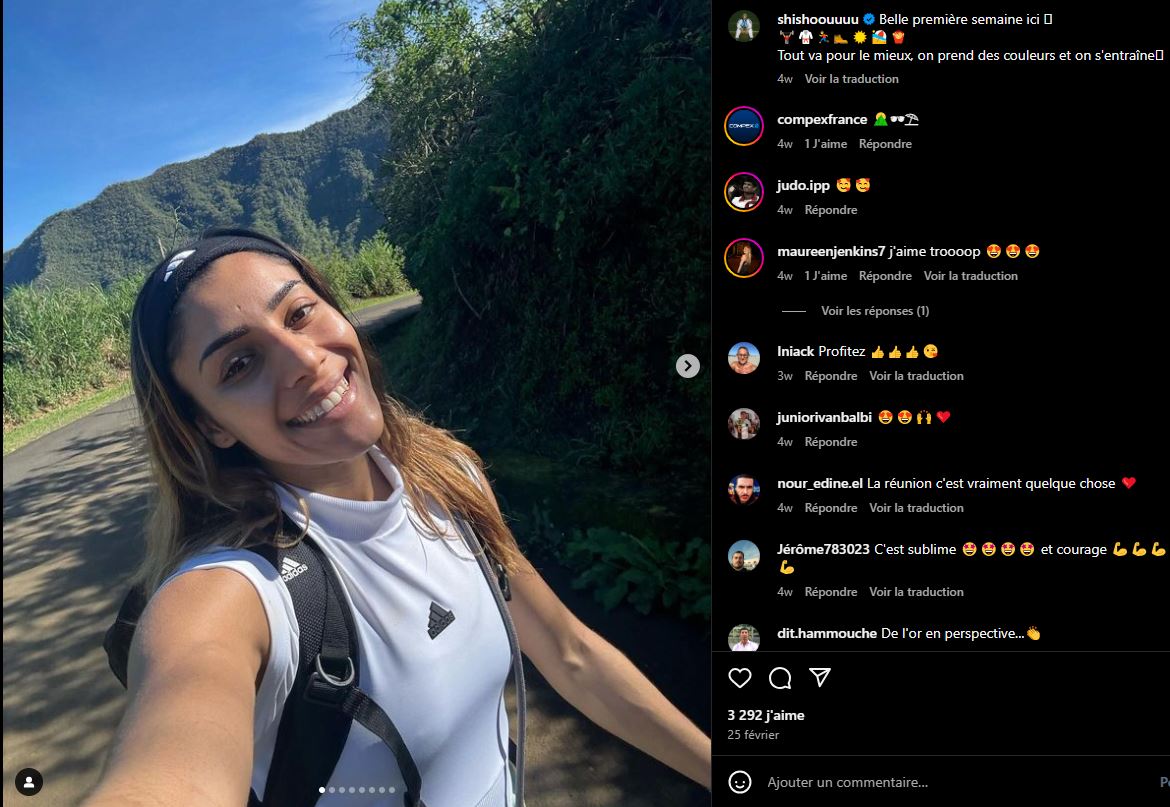Open shishoouuuu's profile from the caption
Image resolution: width=1170 pixels, height=807 pixels.
817,19
